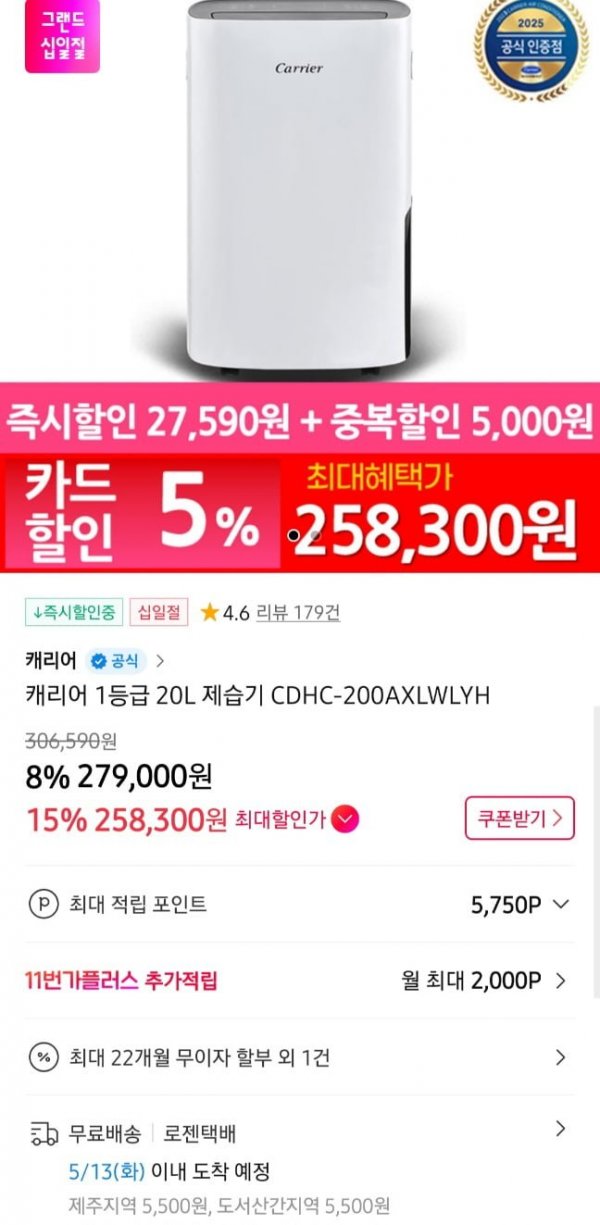Open 11번가플러스 추가적립 info
Viewport: 600px width, 1225px height.
(560, 980)
